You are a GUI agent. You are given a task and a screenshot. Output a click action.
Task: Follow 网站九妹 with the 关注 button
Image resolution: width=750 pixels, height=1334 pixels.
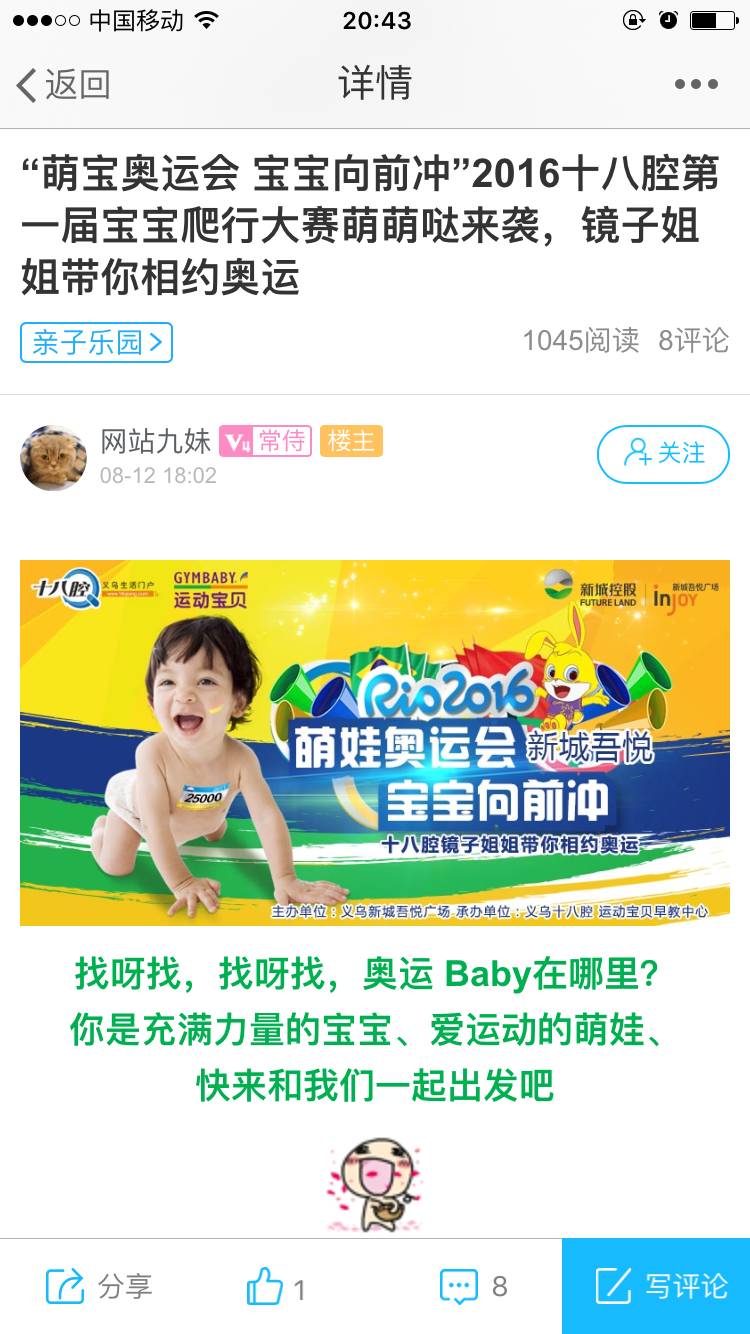tap(663, 454)
